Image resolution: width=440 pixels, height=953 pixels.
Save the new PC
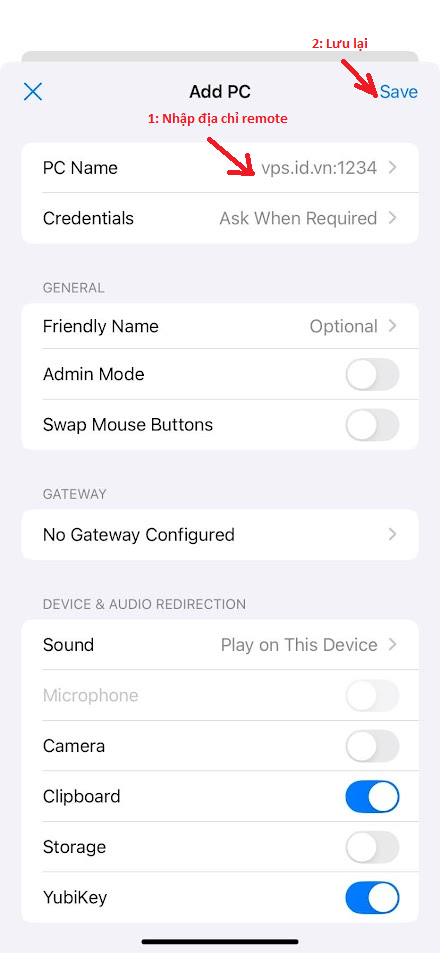tap(399, 92)
